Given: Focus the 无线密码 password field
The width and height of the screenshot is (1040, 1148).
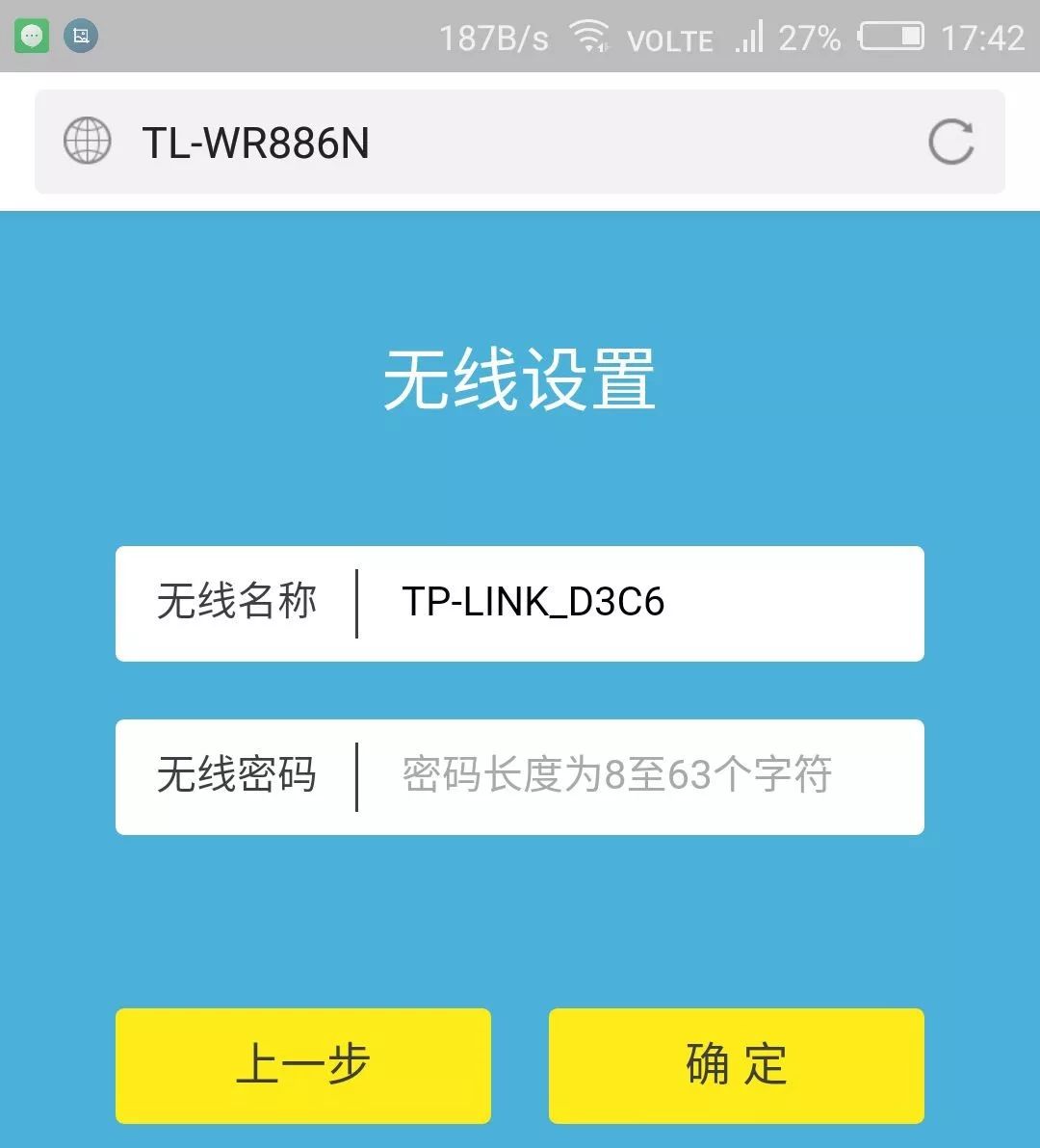Looking at the screenshot, I should [636, 776].
